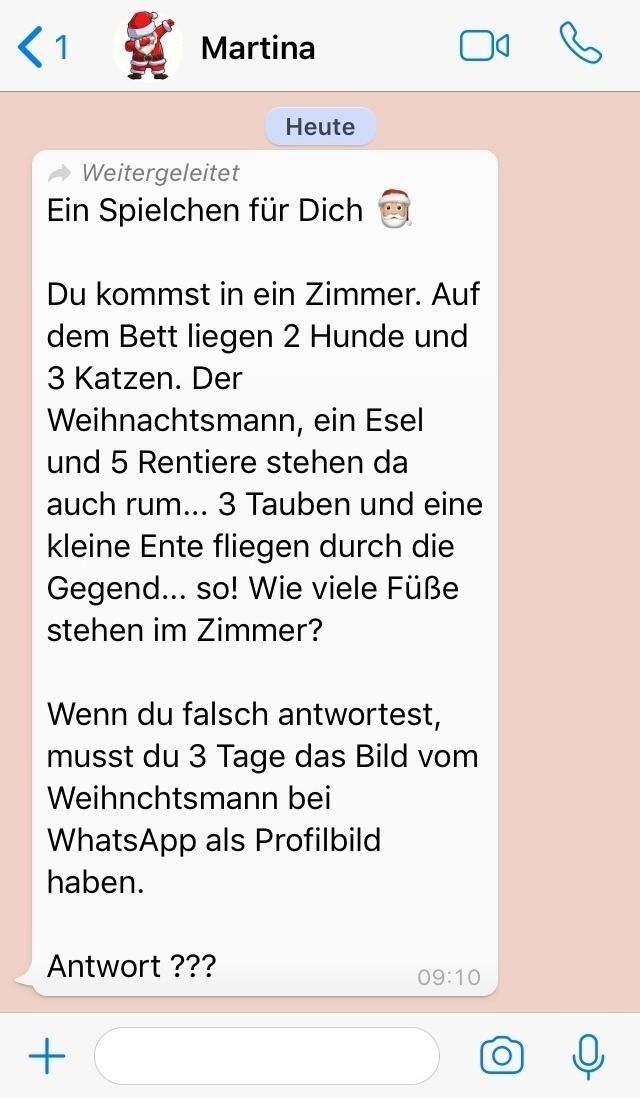Go back to the chat list

[x=42, y=47]
